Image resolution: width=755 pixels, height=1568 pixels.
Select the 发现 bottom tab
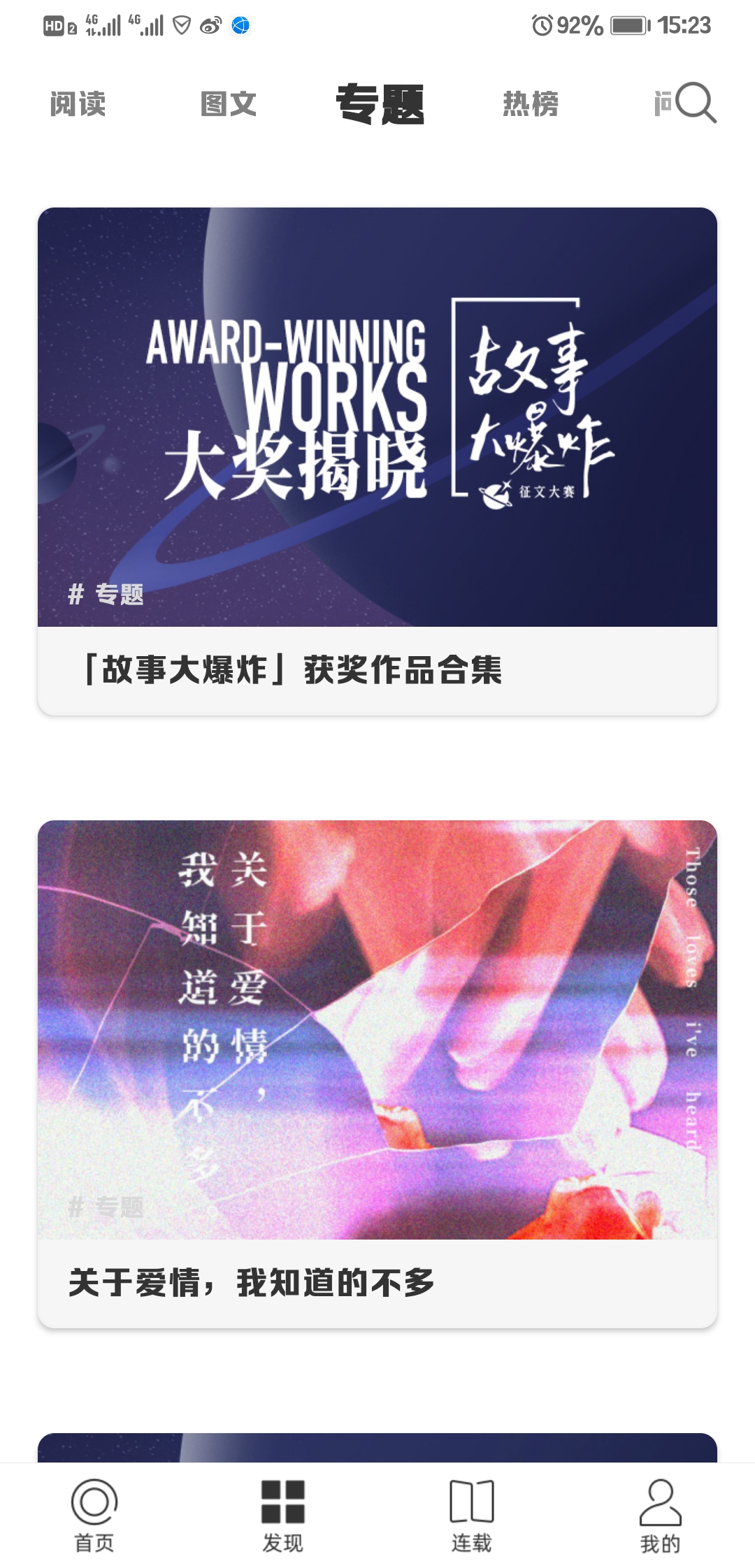pos(283,1513)
